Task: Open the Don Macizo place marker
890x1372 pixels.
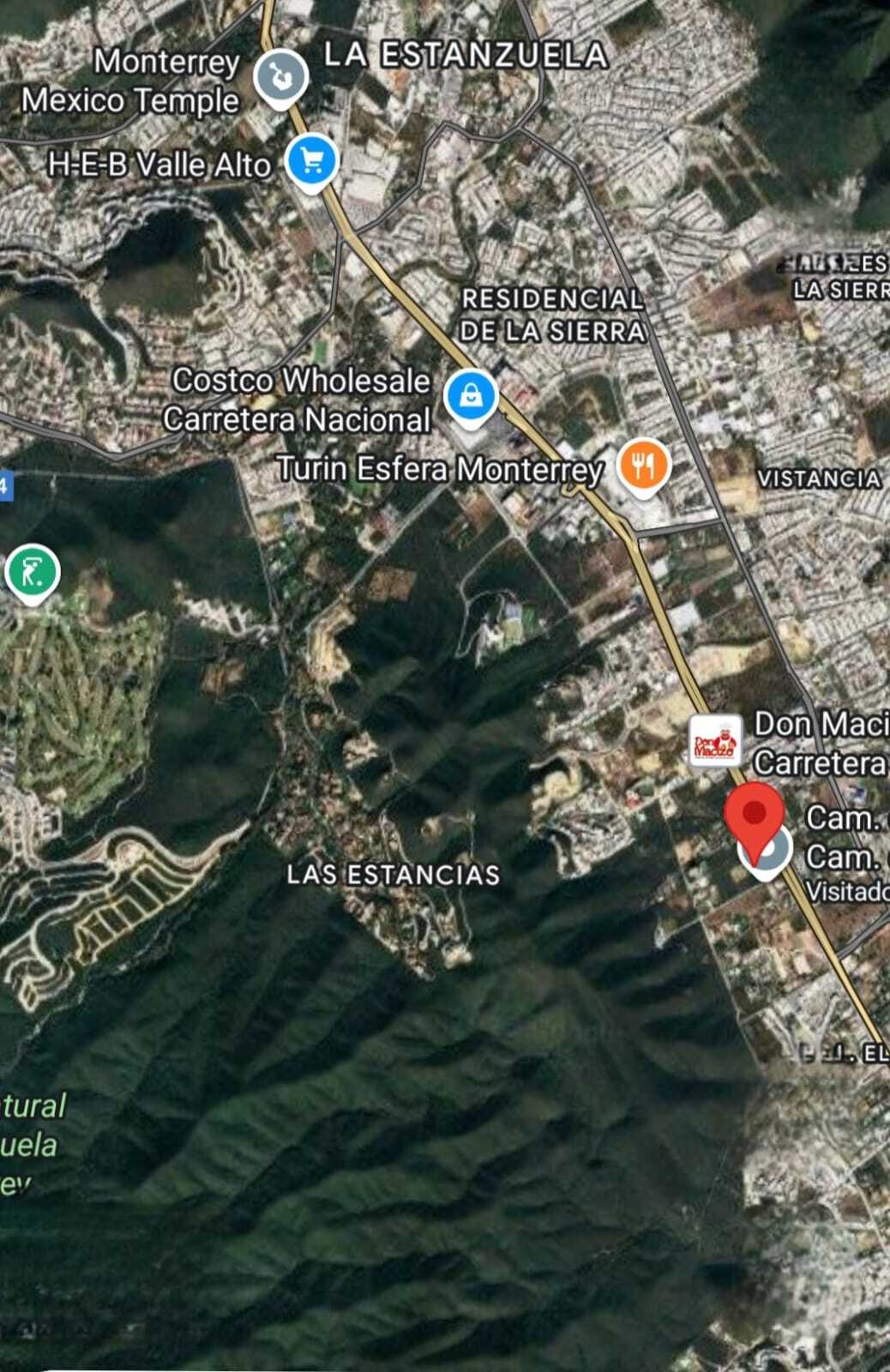Action: [x=715, y=742]
